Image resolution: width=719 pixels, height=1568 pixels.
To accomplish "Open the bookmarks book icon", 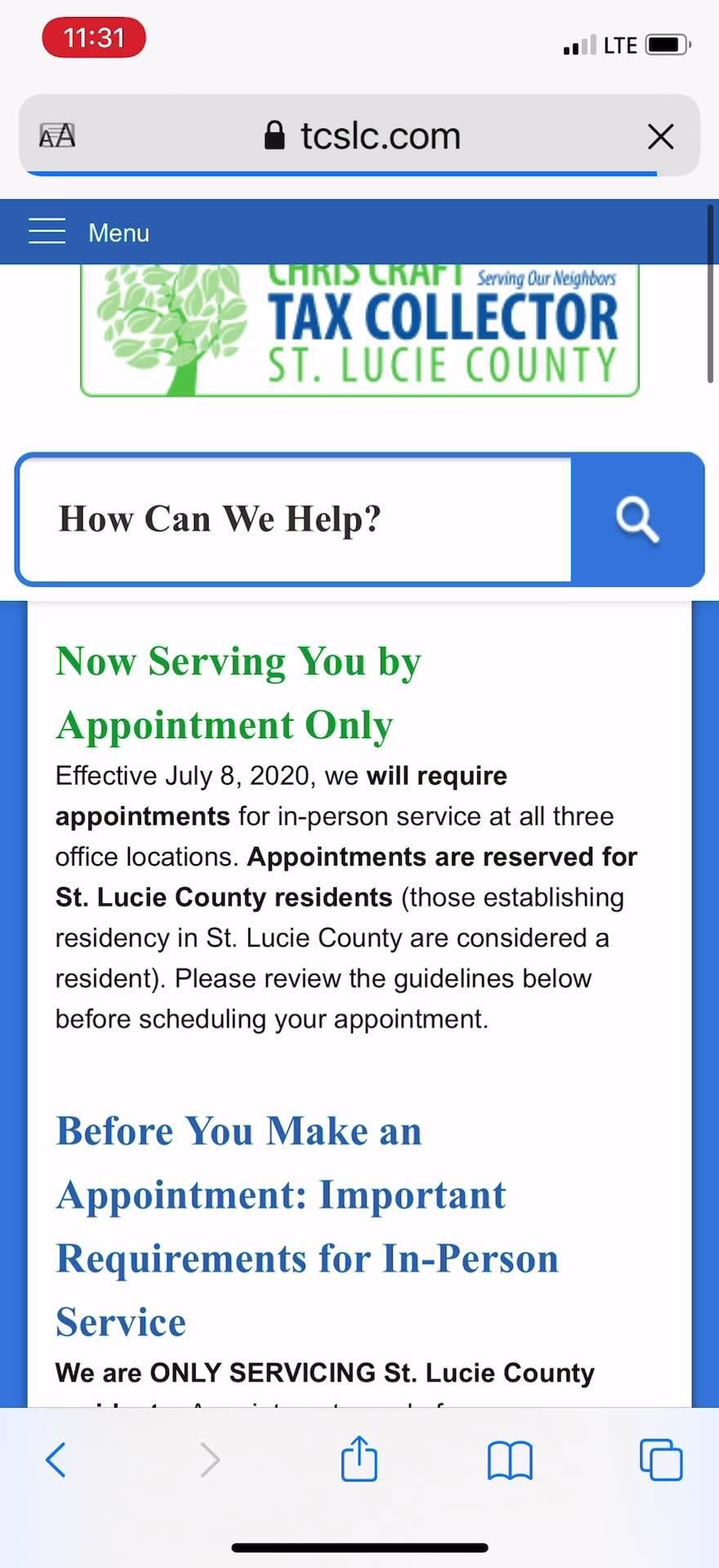I will (x=510, y=1460).
